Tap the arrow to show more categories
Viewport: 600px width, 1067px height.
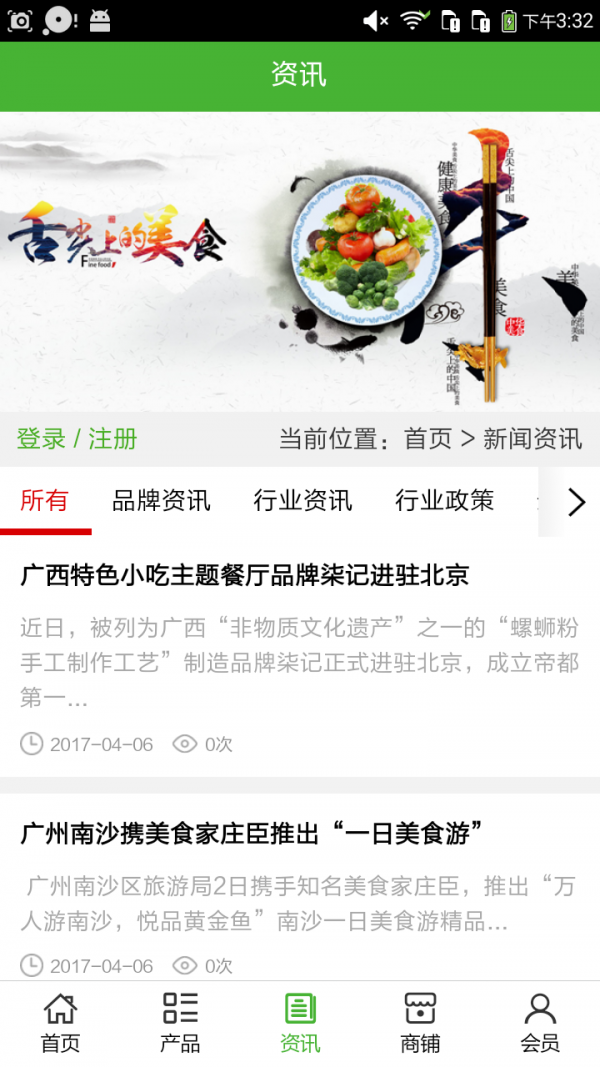point(576,502)
